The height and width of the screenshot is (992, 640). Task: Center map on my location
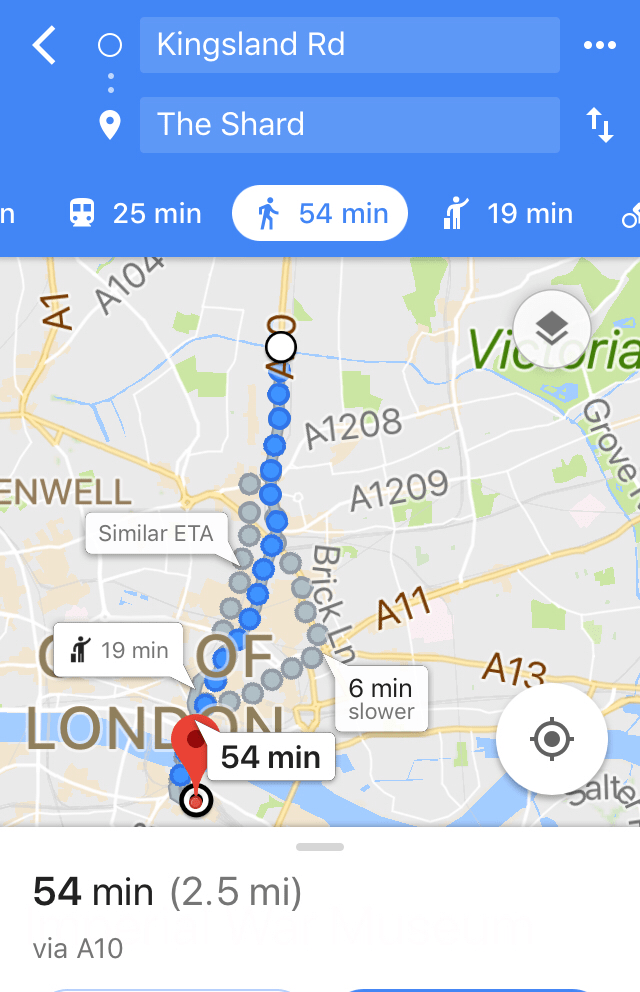pos(551,740)
